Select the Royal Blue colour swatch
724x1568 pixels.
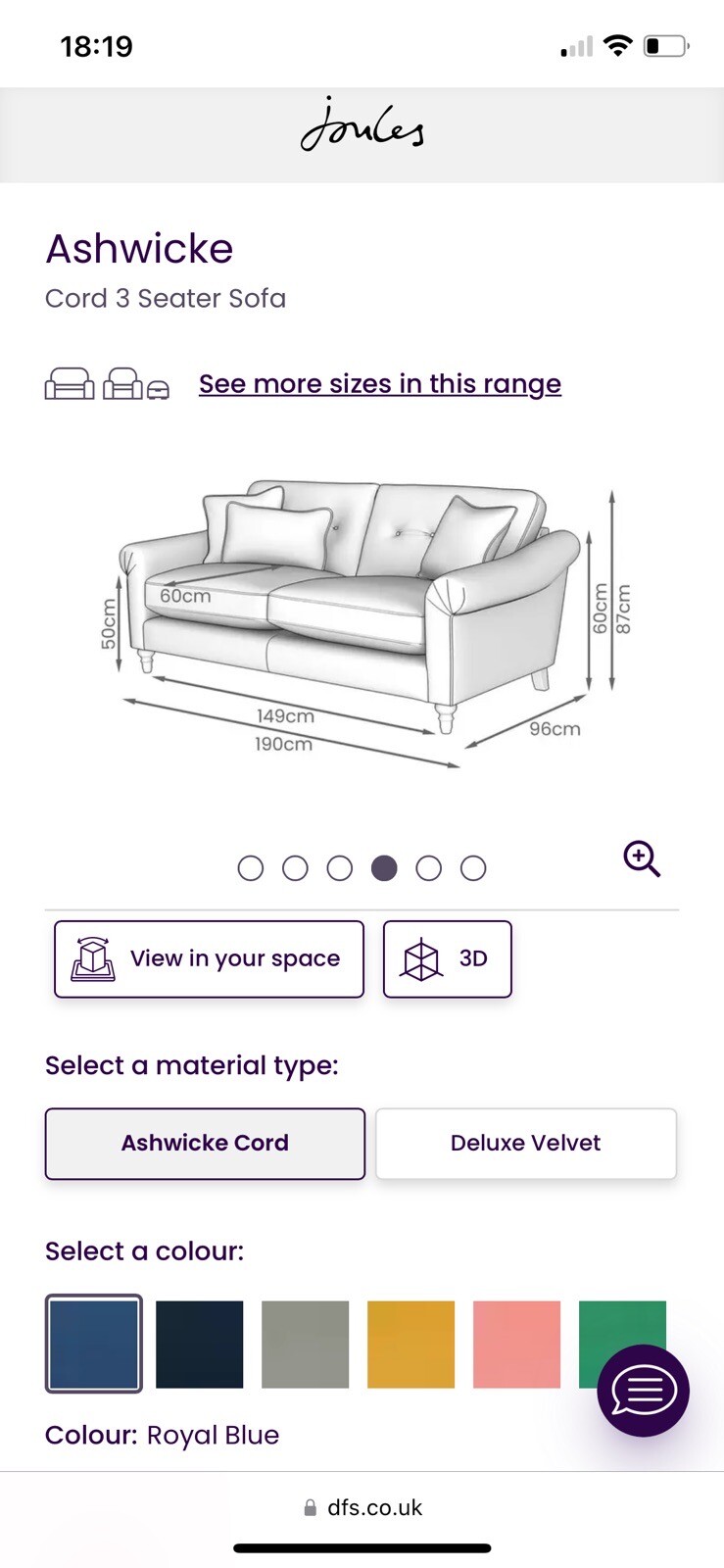click(x=93, y=1344)
